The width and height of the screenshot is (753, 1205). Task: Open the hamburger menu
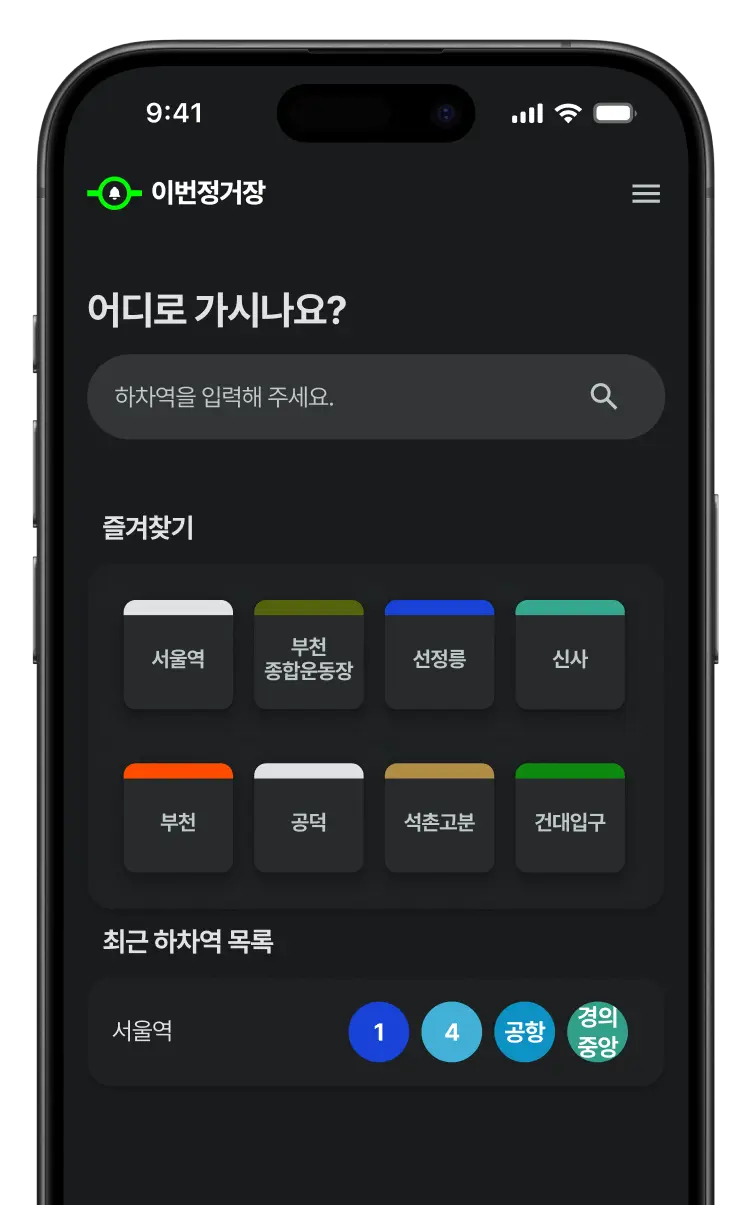point(646,194)
